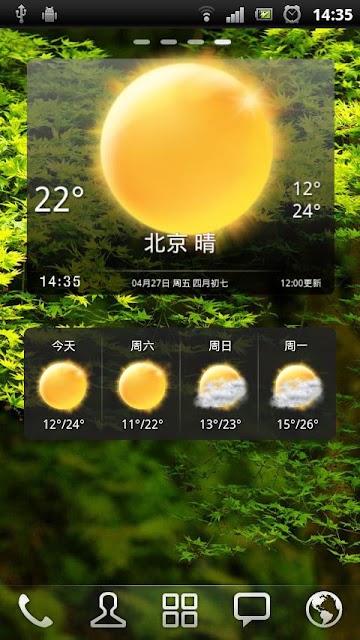Jump to the first home screen page indicator
Image resolution: width=360 pixels, height=640 pixels.
point(142,42)
